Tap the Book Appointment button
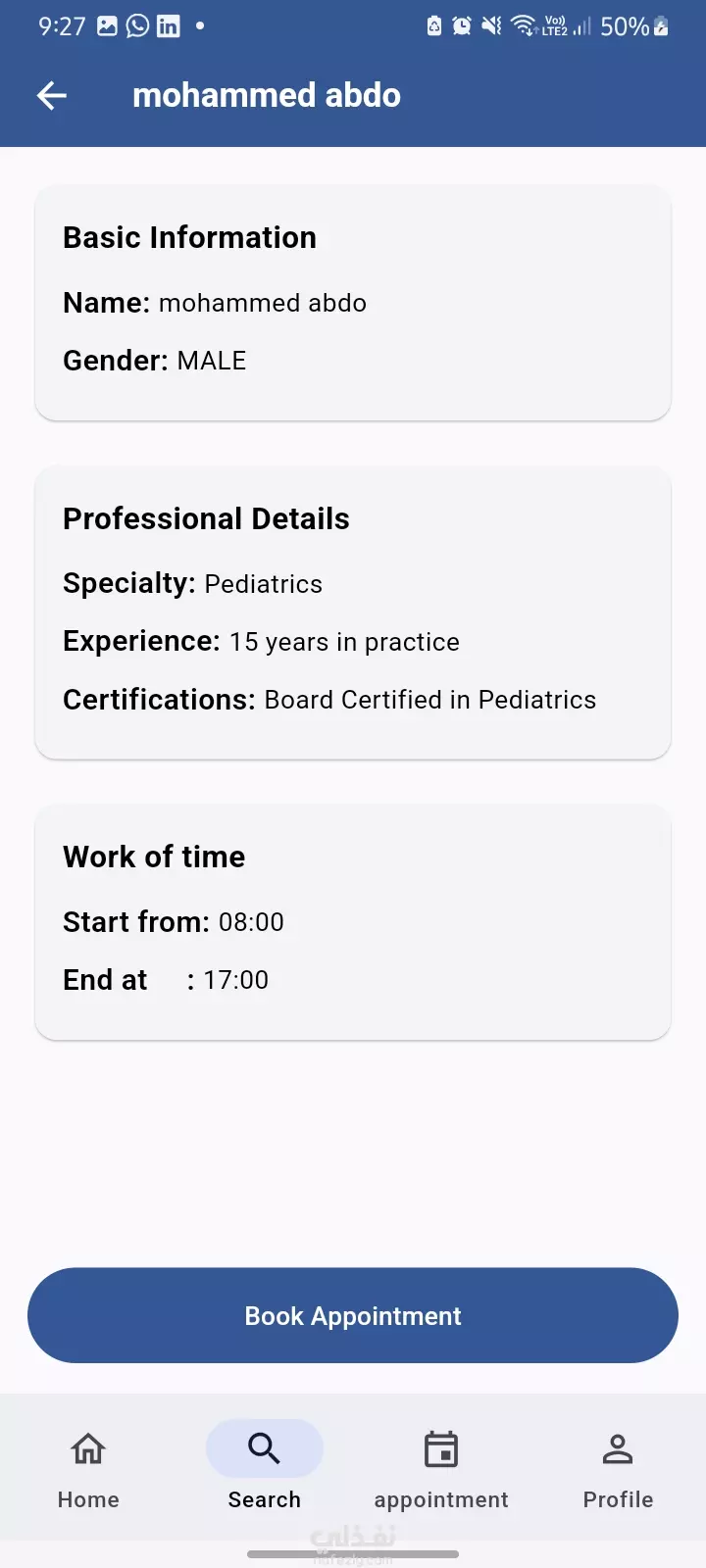The height and width of the screenshot is (1568, 706). click(353, 1315)
